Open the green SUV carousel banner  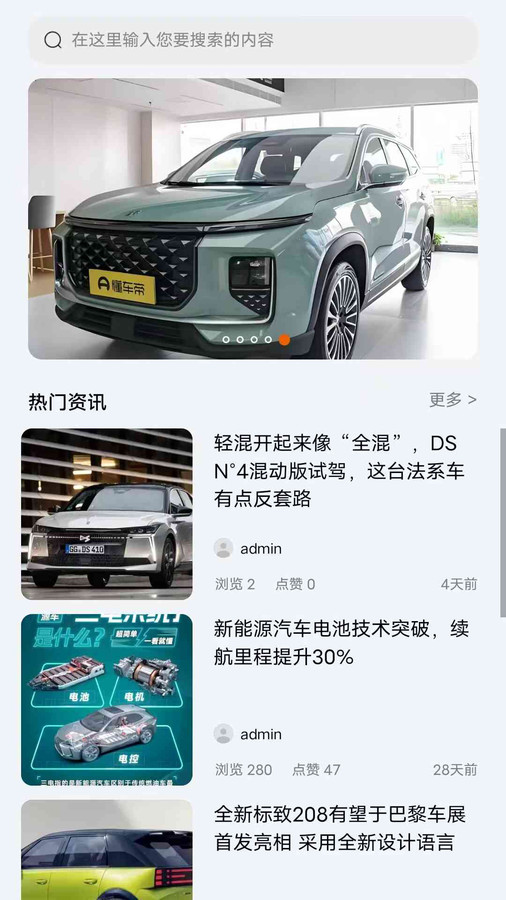pos(253,219)
